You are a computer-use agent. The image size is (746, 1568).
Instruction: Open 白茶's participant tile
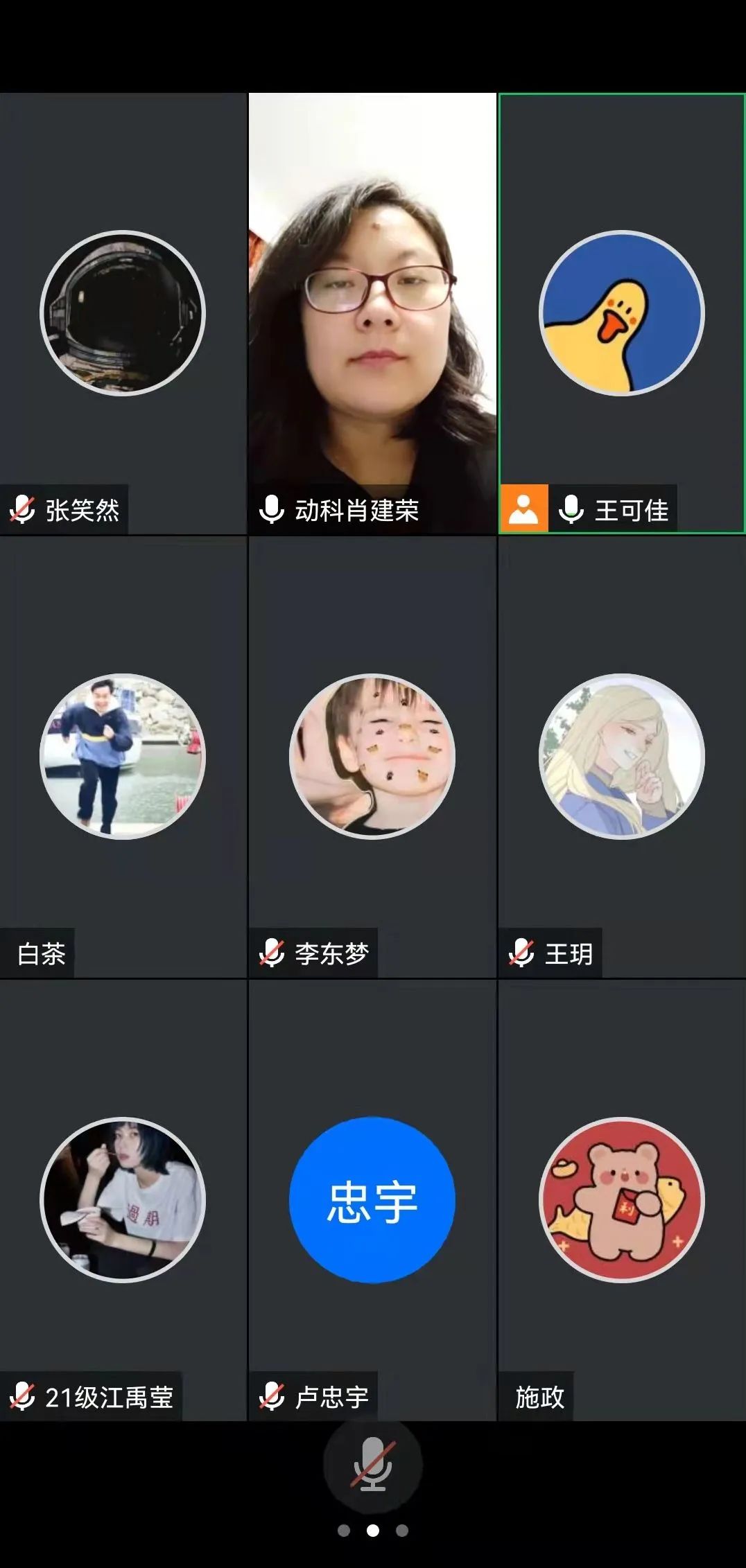click(123, 756)
